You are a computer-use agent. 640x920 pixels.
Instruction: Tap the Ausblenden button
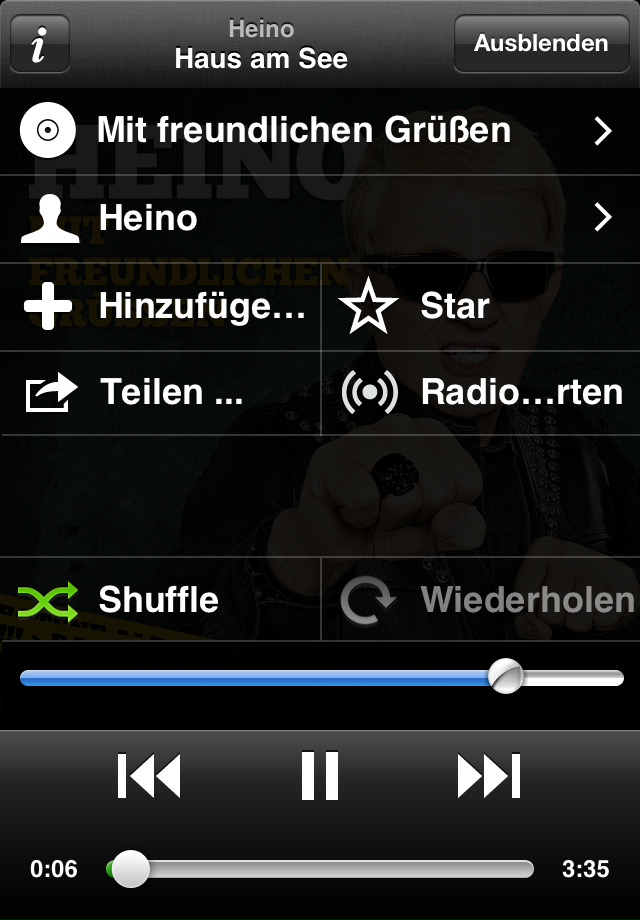click(x=541, y=44)
